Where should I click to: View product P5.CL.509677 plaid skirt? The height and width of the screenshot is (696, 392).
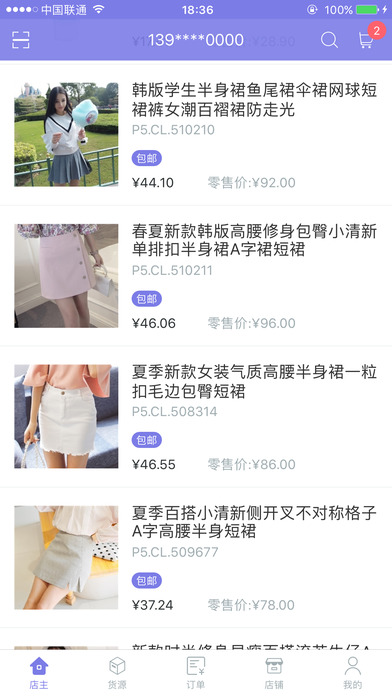[x=196, y=557]
